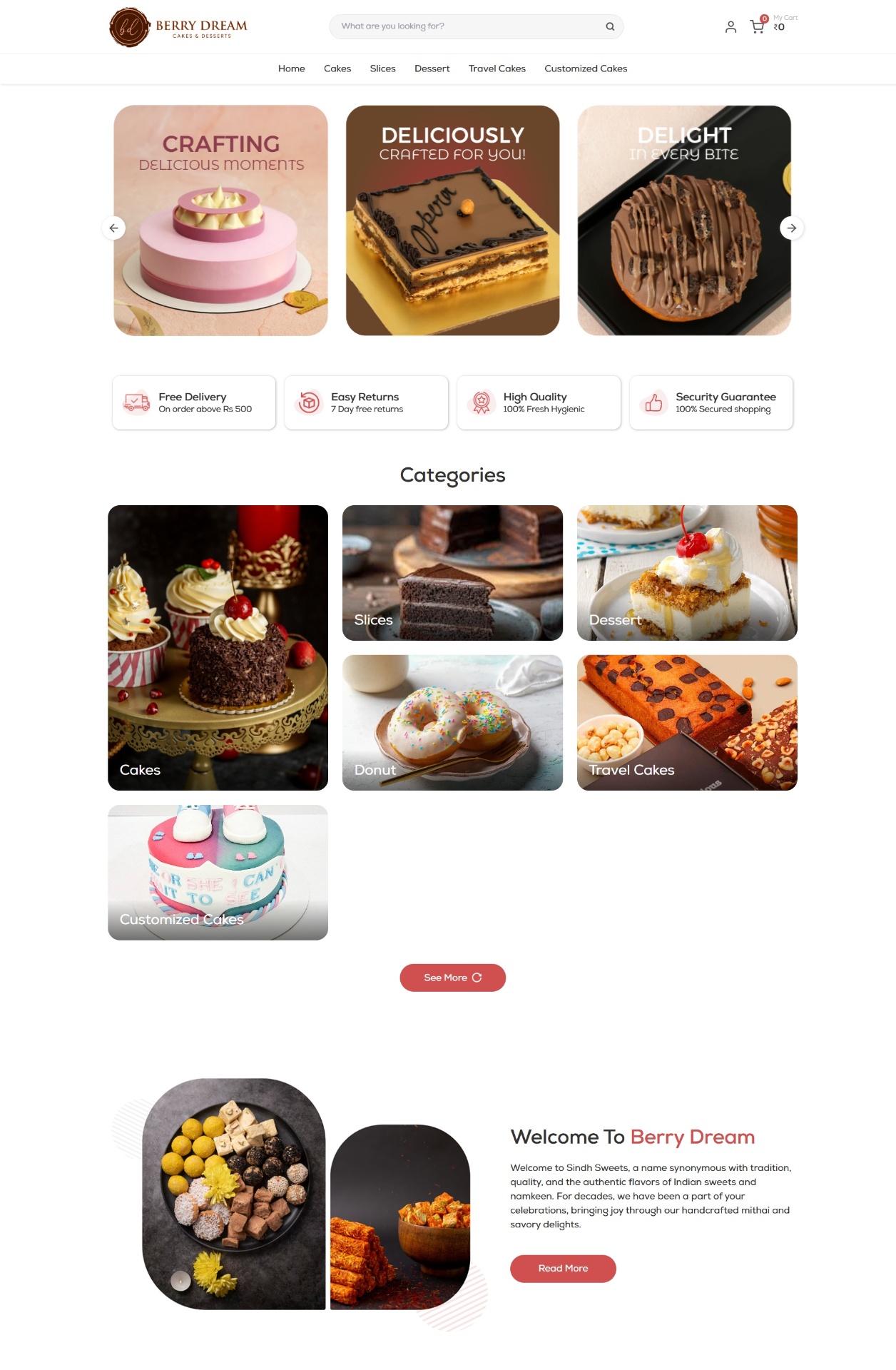Screen dimensions: 896x1370
Task: Go back using the left carousel arrow
Action: [114, 228]
